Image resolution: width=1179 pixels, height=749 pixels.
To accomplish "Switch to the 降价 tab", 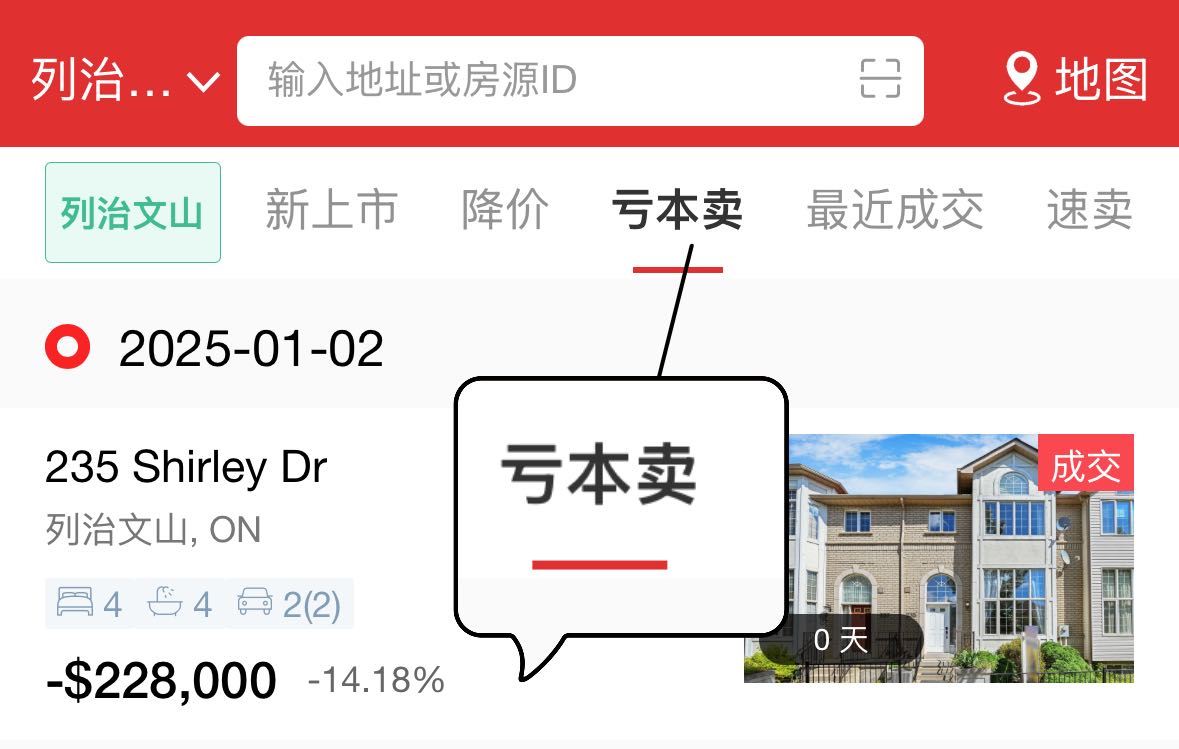I will pyautogui.click(x=505, y=211).
